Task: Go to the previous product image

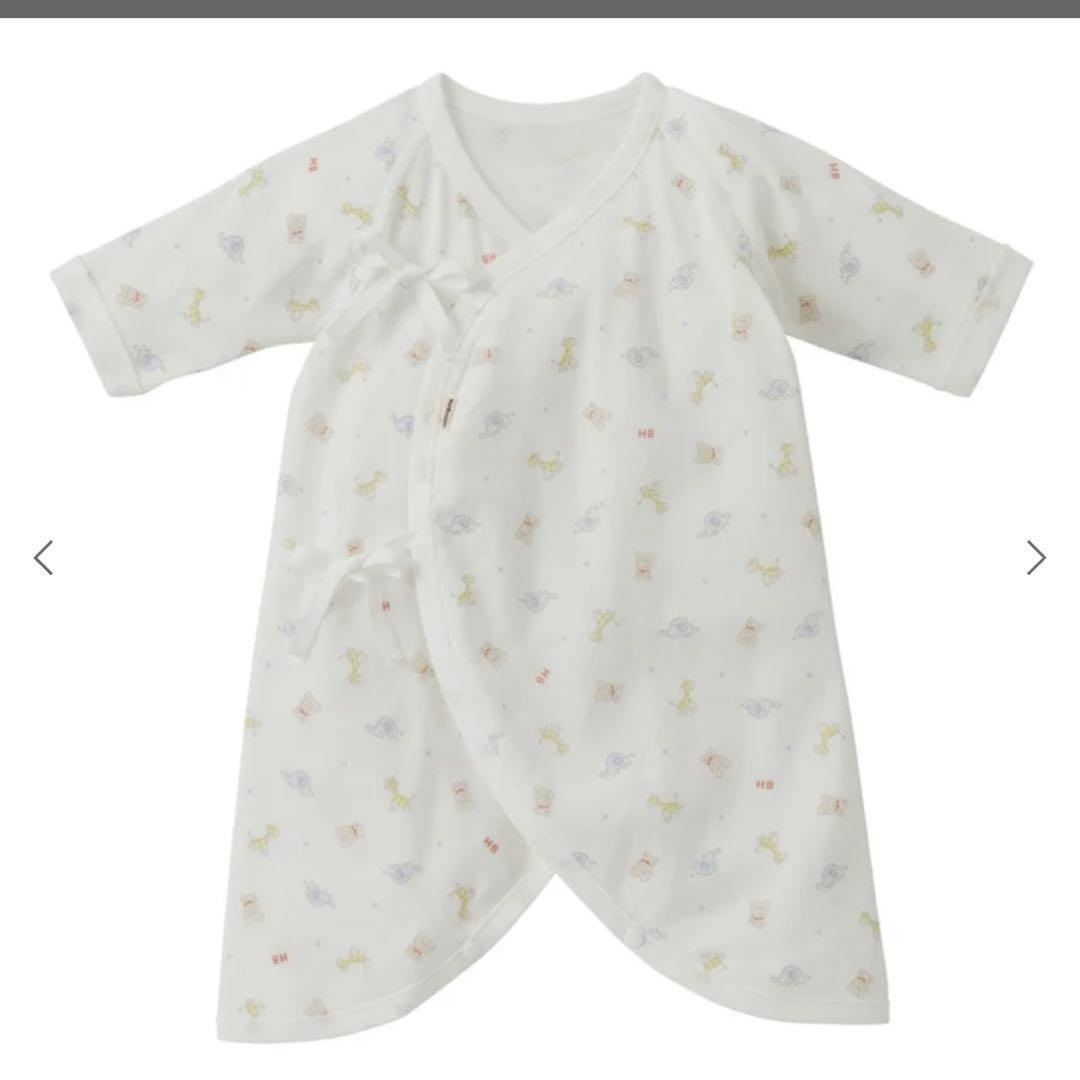Action: tap(43, 557)
